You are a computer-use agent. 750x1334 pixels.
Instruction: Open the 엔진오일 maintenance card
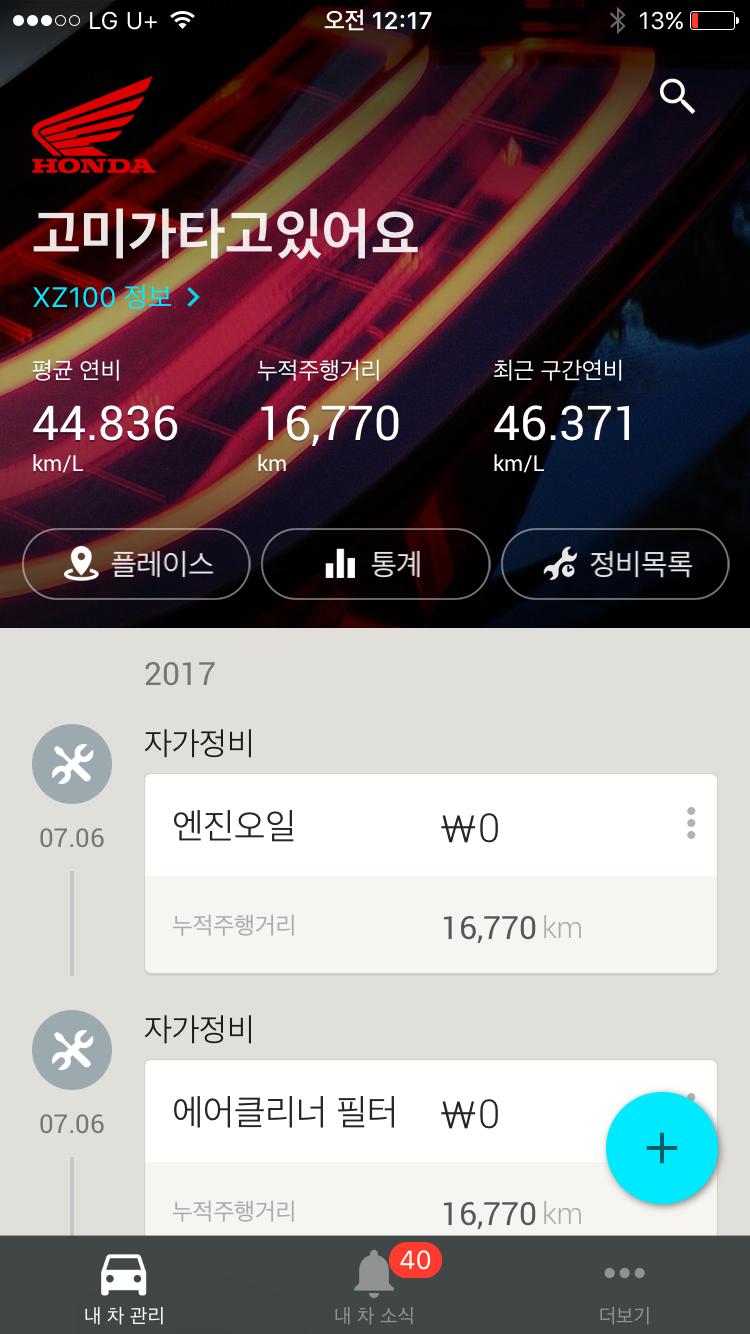click(x=400, y=827)
